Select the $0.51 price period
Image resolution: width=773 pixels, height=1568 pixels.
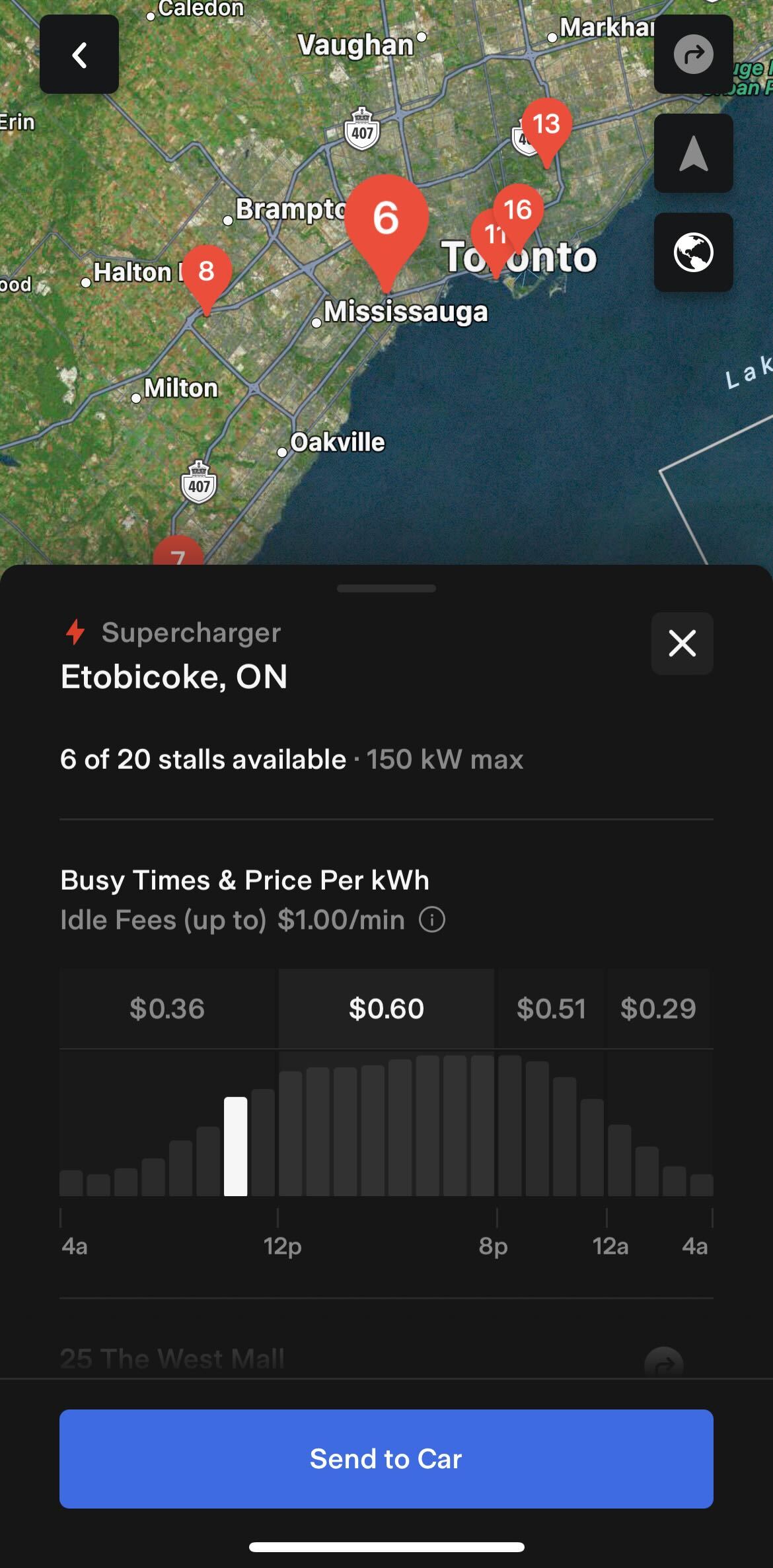click(551, 1009)
